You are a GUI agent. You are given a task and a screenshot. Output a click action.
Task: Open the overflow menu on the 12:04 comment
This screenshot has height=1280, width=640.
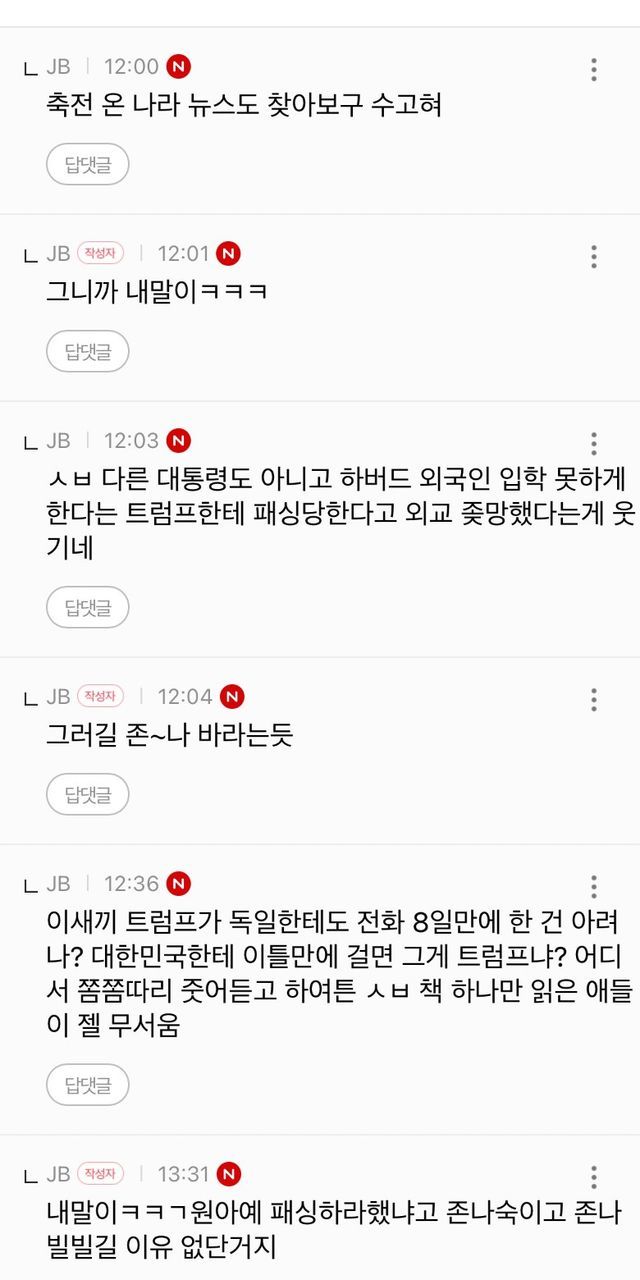(x=593, y=699)
